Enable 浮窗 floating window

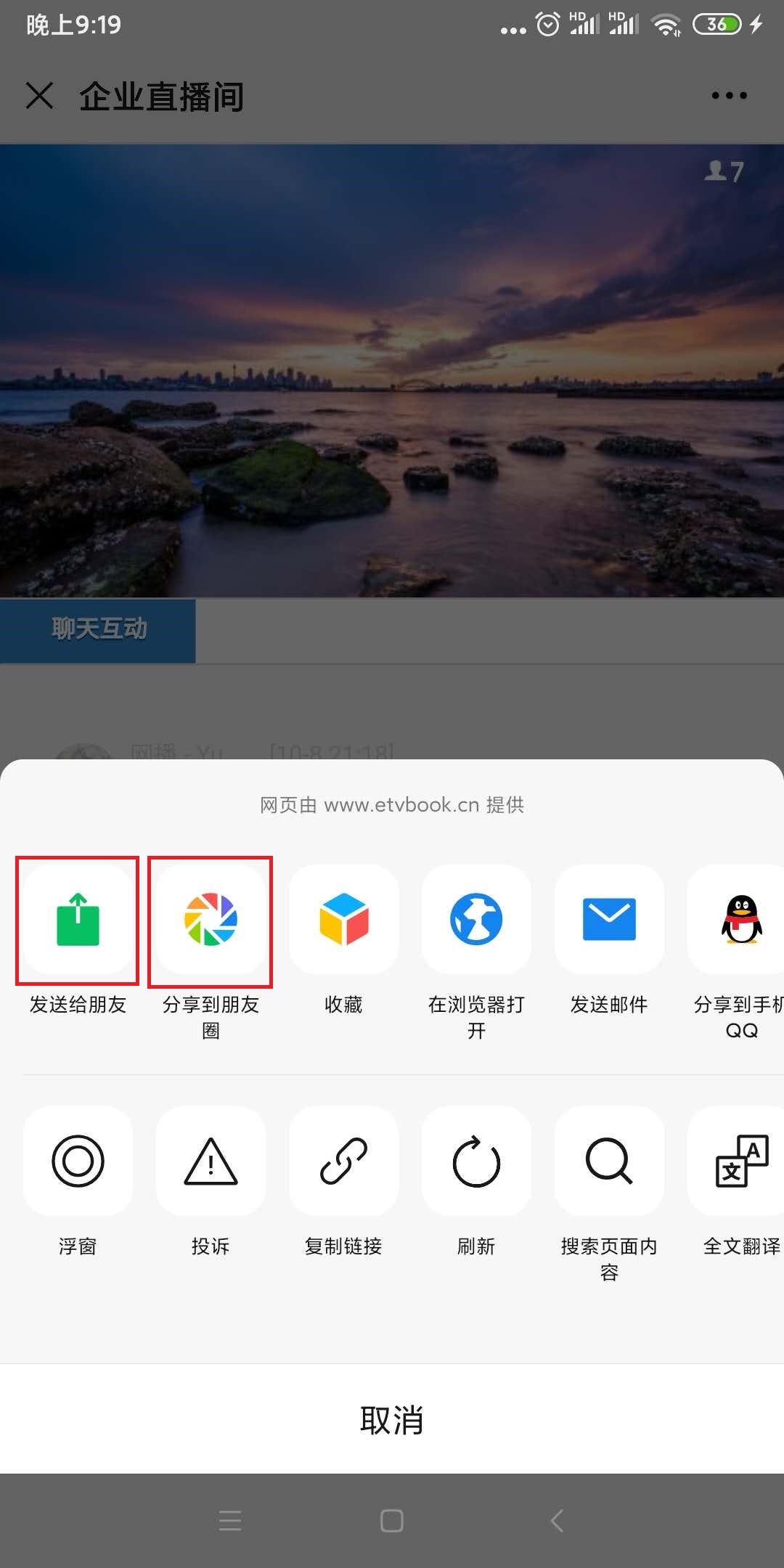(78, 1161)
